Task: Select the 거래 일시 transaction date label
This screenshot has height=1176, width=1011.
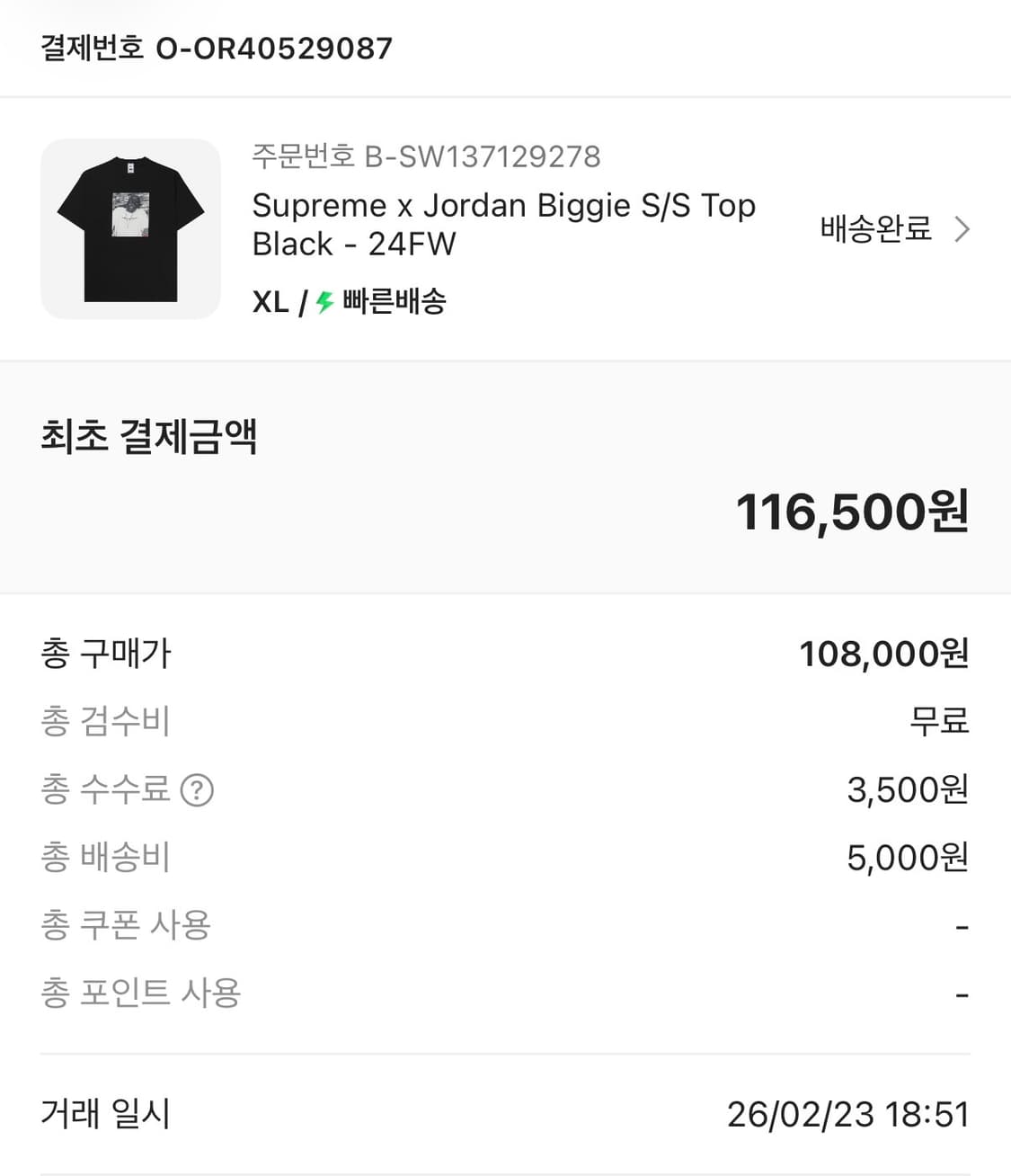Action: (103, 1115)
